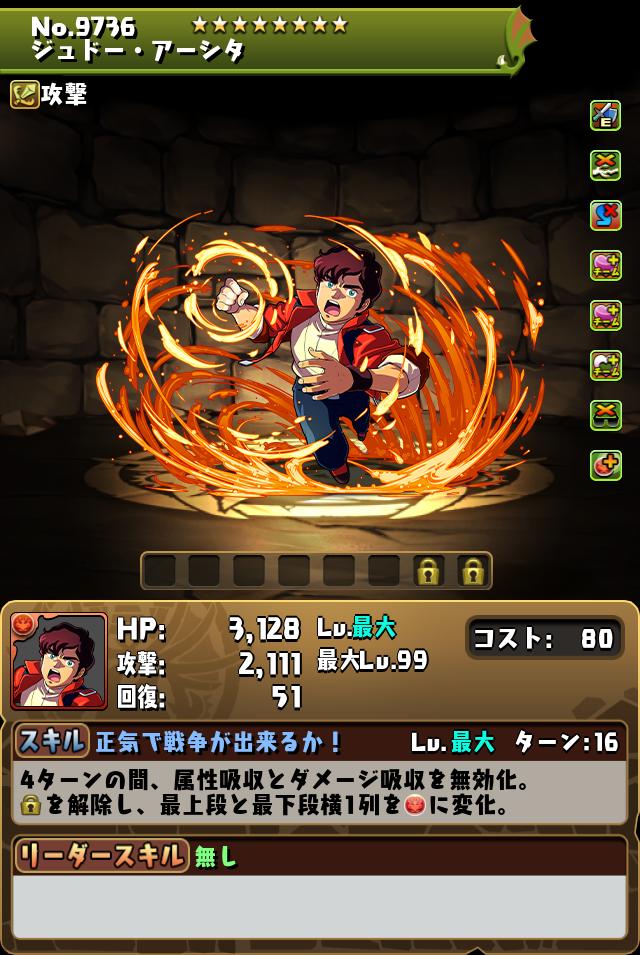The height and width of the screenshot is (955, 640).
Task: Tap the first empty latent awakening slot
Action: coord(160,571)
